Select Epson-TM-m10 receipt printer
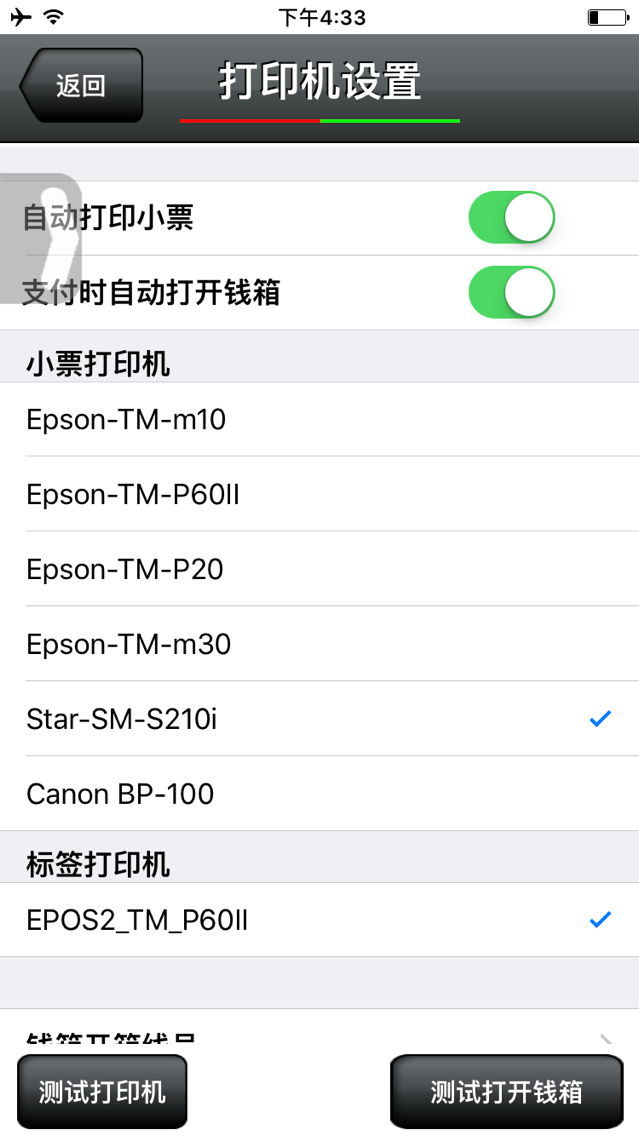This screenshot has width=639, height=1136. click(x=320, y=419)
